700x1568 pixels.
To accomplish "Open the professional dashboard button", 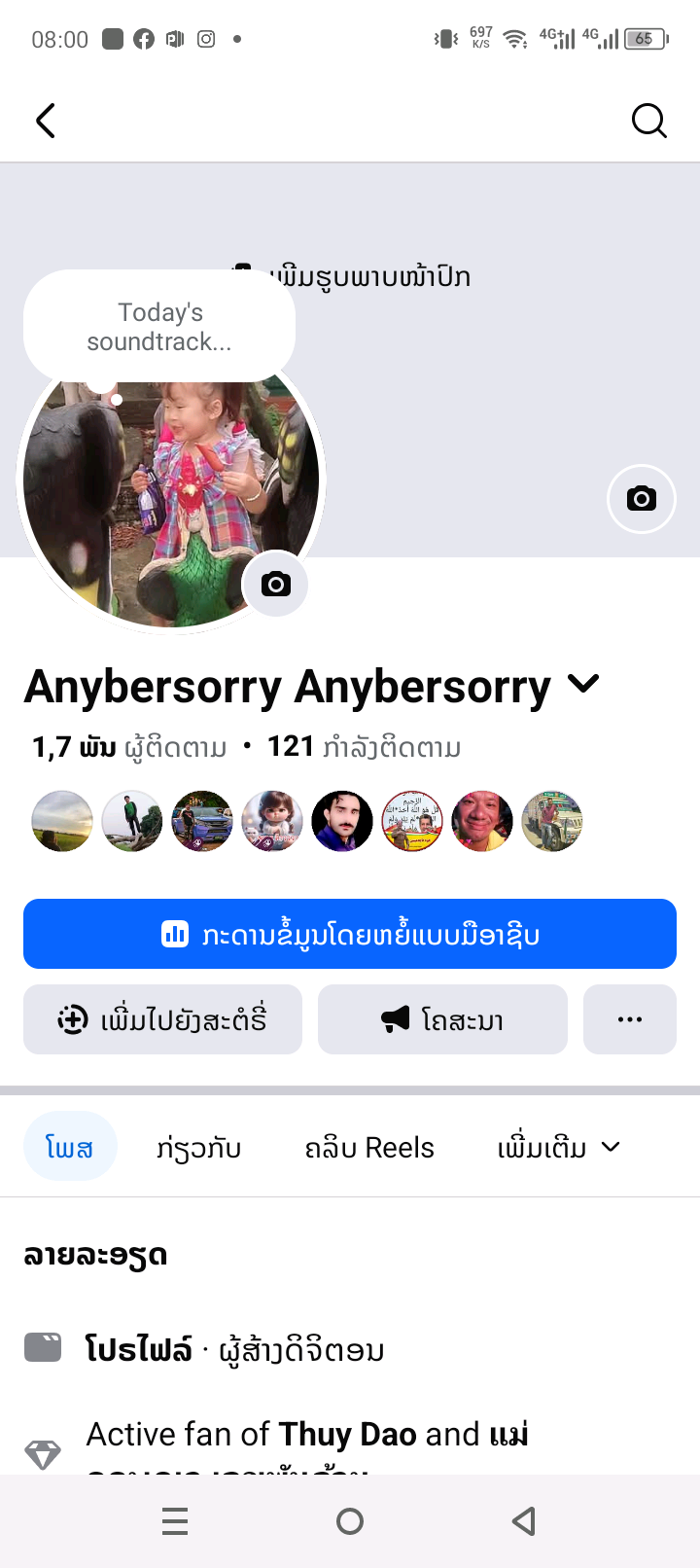I will click(350, 934).
